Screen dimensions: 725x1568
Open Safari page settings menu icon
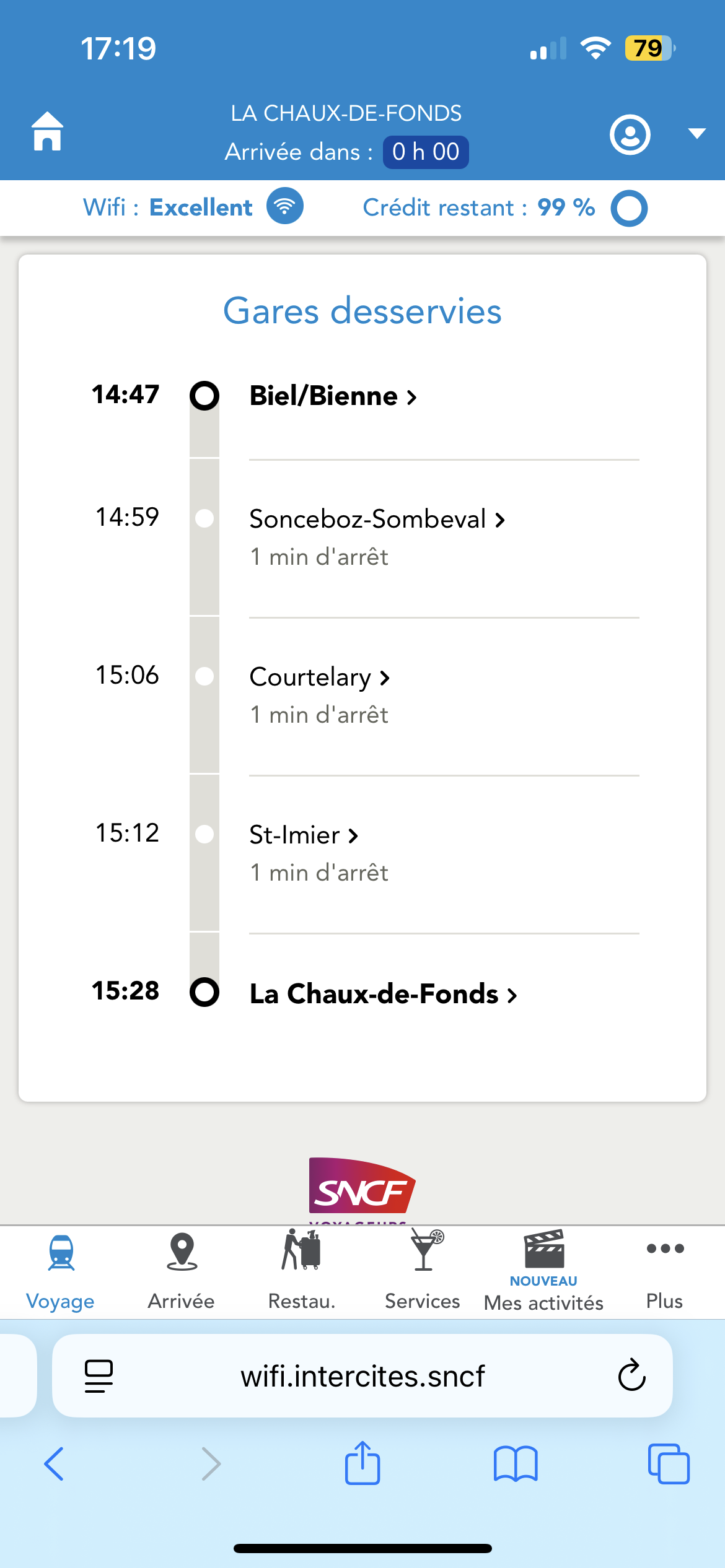(99, 1376)
